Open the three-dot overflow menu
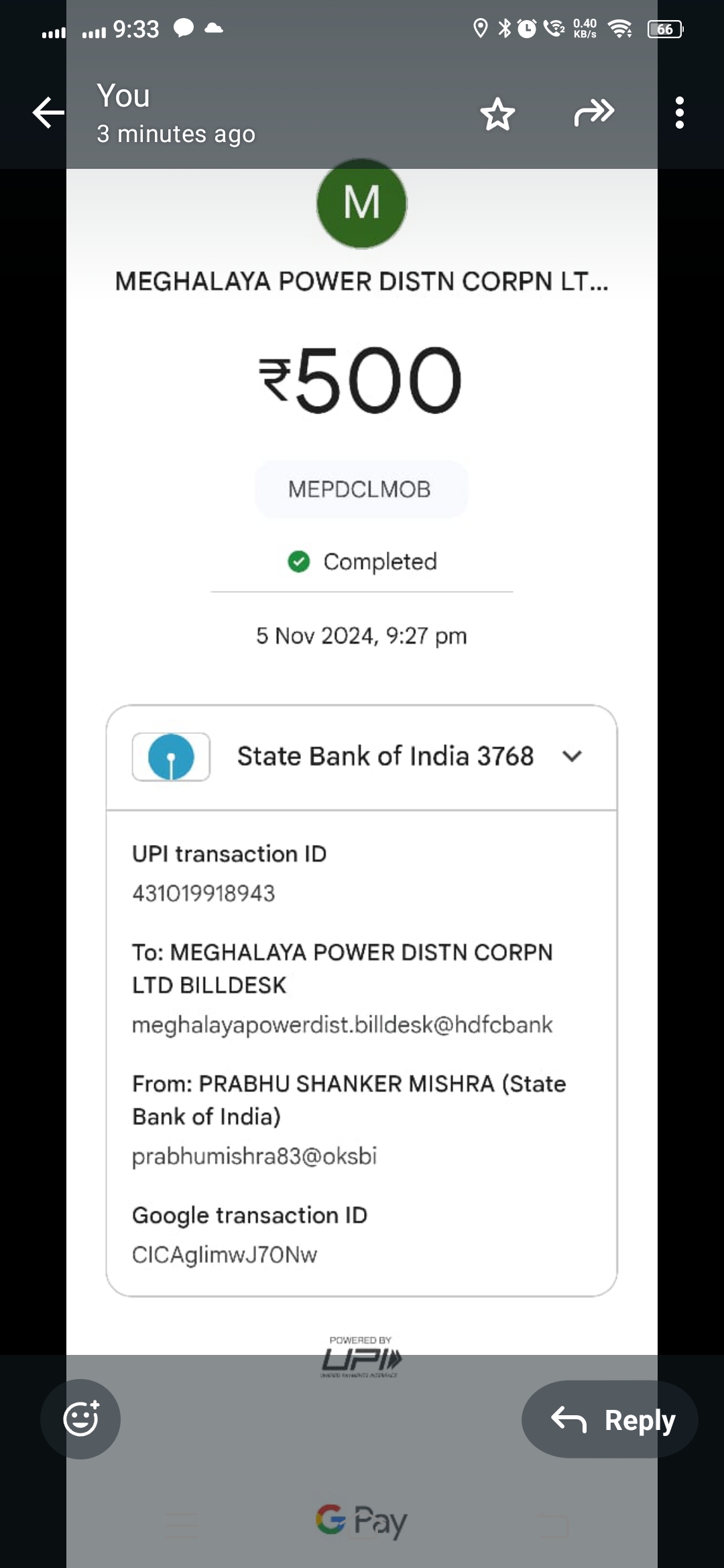Screen dimensions: 724x1568 pos(680,113)
